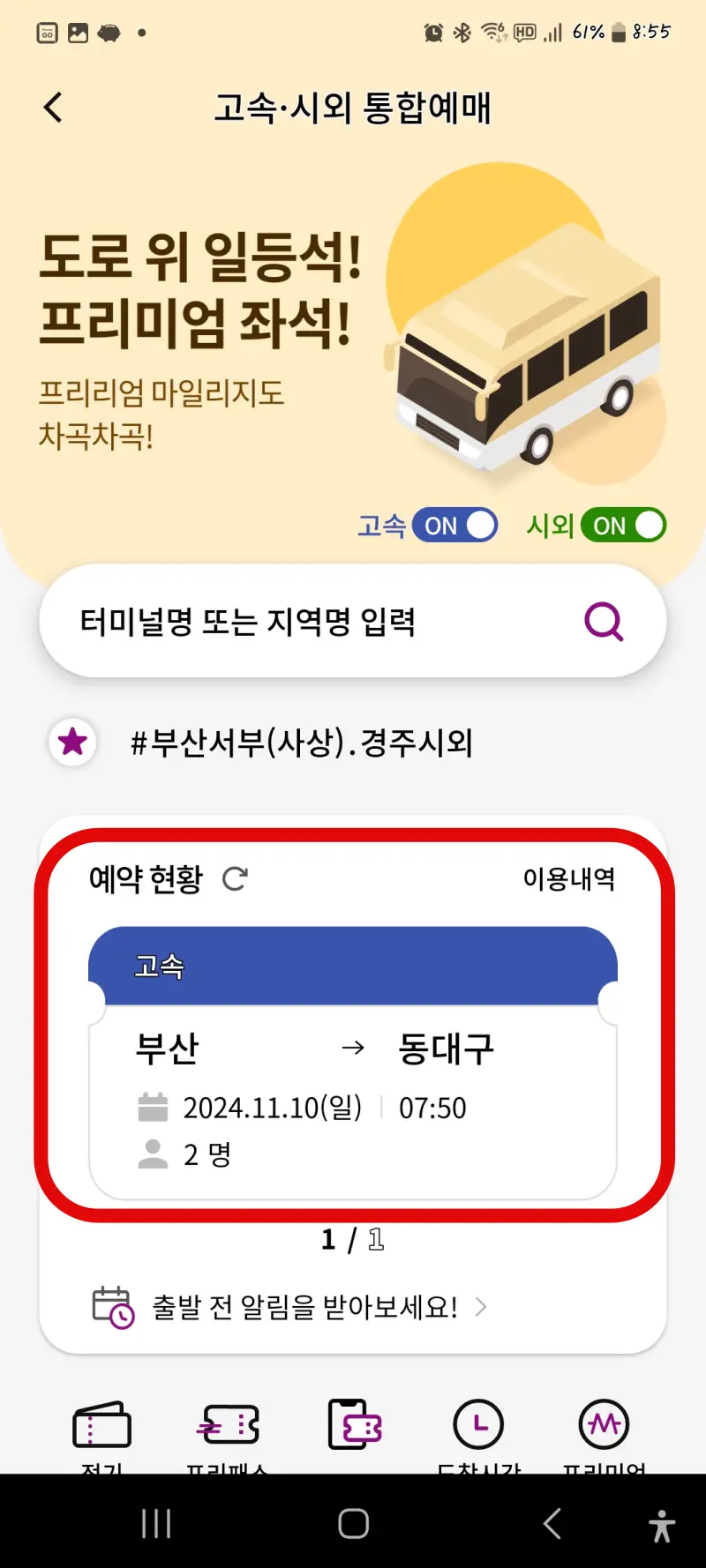Image resolution: width=706 pixels, height=1568 pixels.
Task: Tap the back arrow at top left
Action: [x=53, y=106]
